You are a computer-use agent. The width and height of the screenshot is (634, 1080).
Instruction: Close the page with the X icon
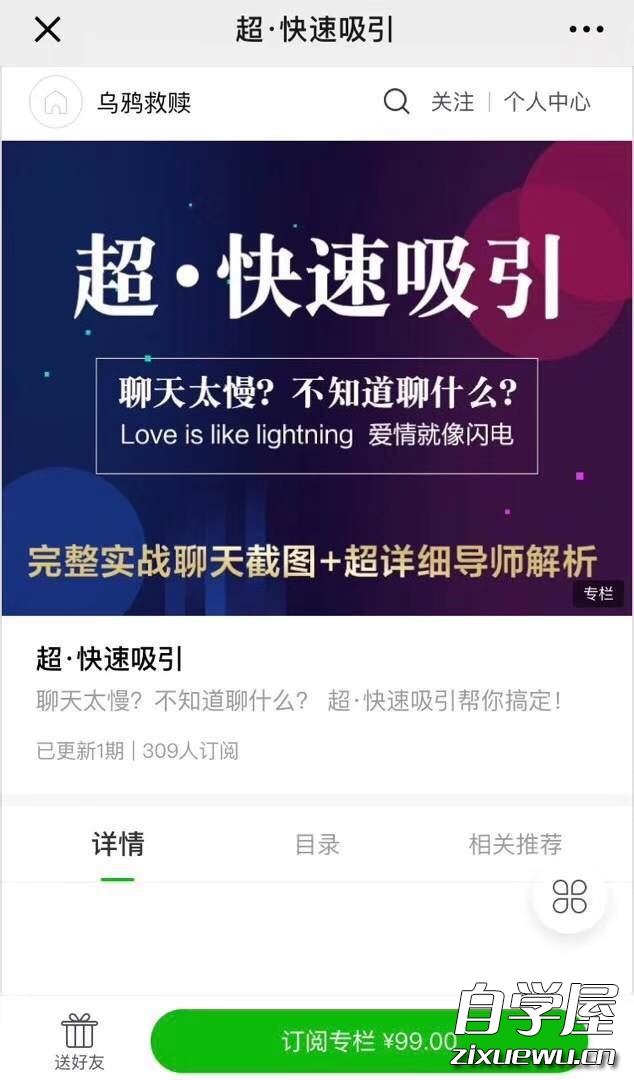(x=47, y=30)
